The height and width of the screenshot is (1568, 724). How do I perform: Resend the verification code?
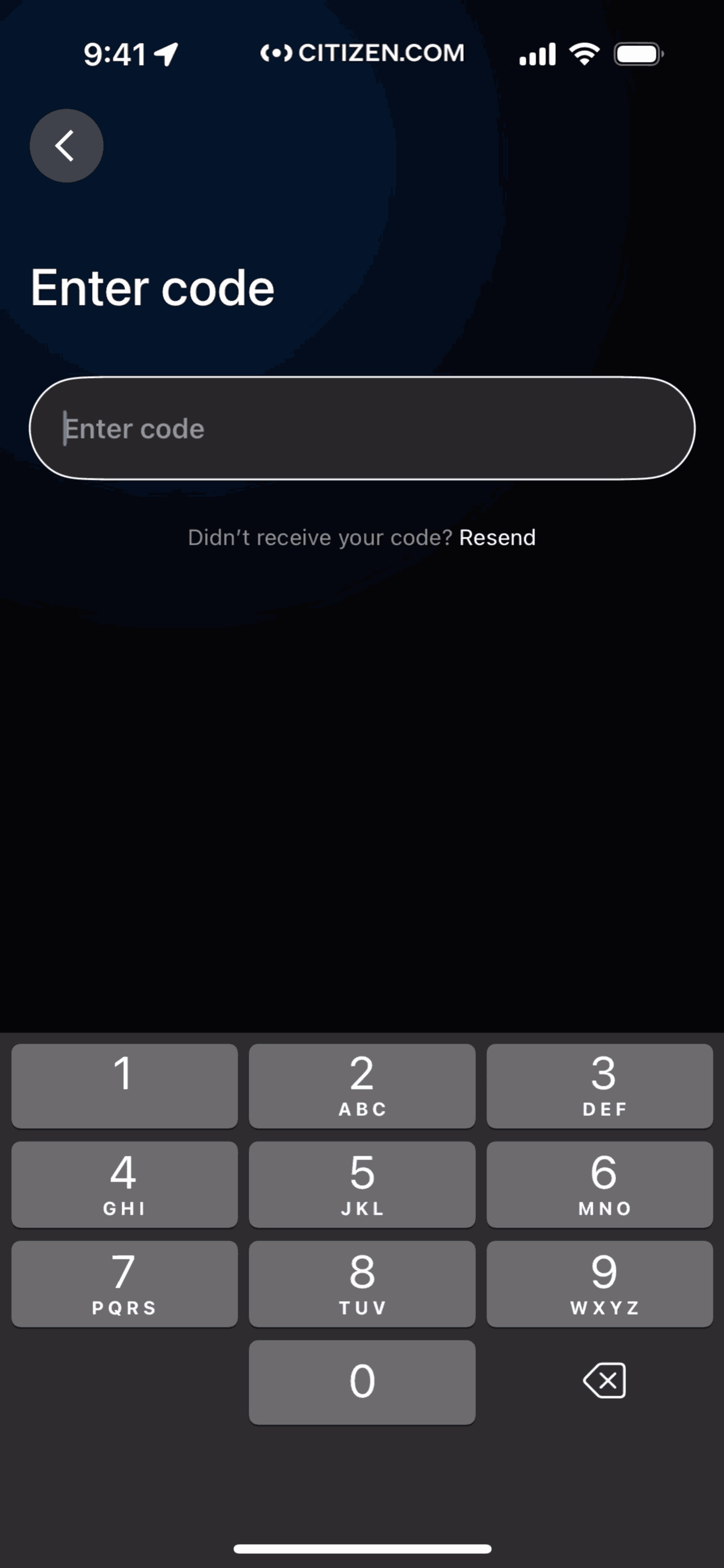[497, 537]
